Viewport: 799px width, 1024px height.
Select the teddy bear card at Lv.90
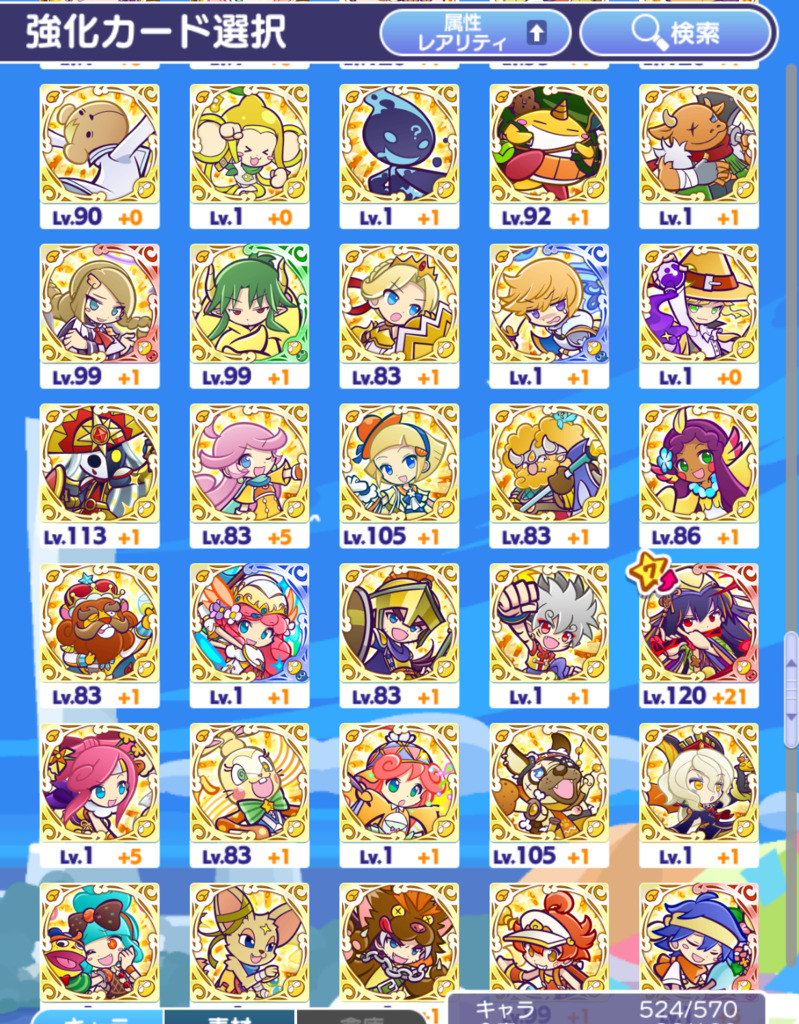pos(99,145)
